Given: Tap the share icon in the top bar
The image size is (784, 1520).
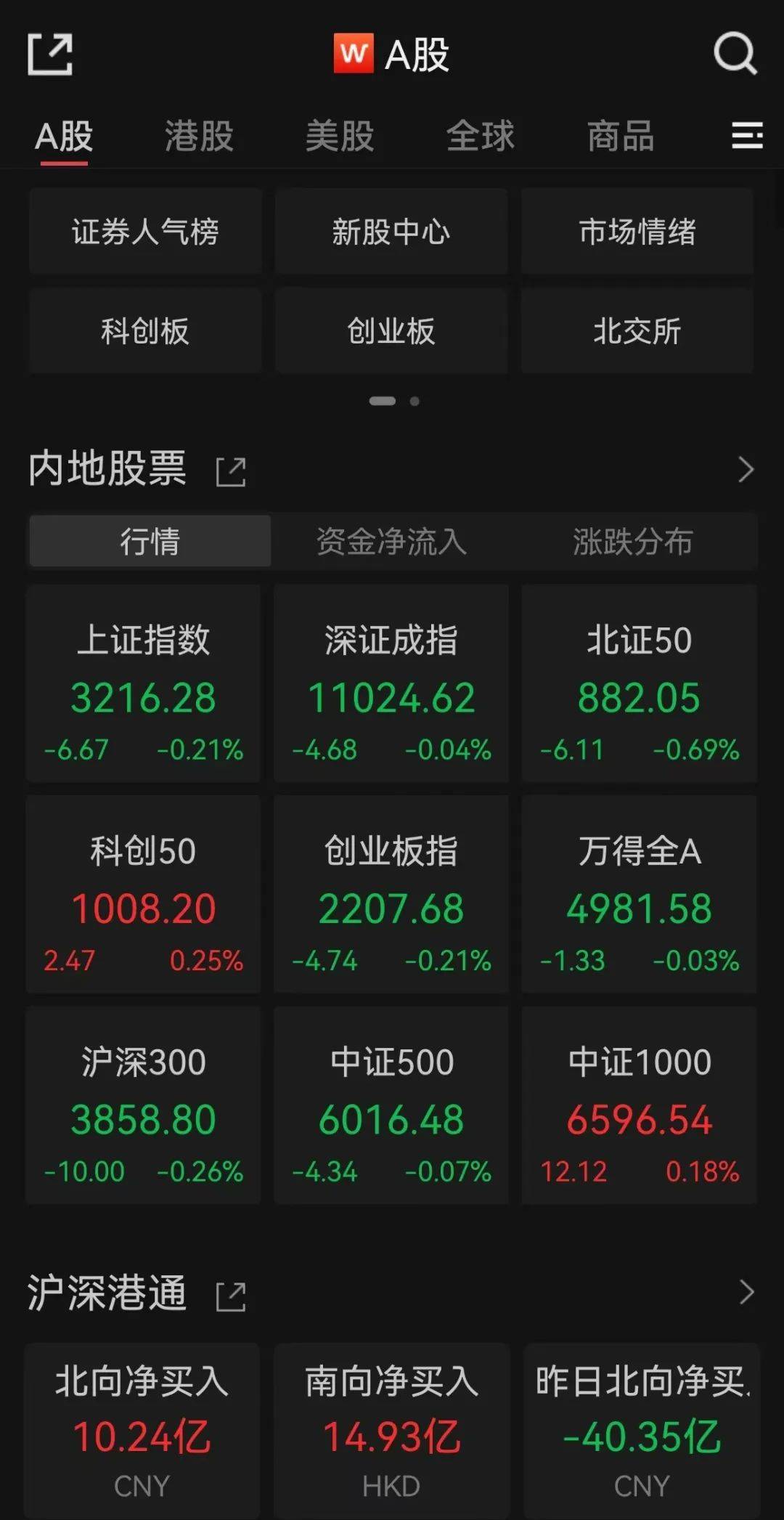Looking at the screenshot, I should 50,54.
